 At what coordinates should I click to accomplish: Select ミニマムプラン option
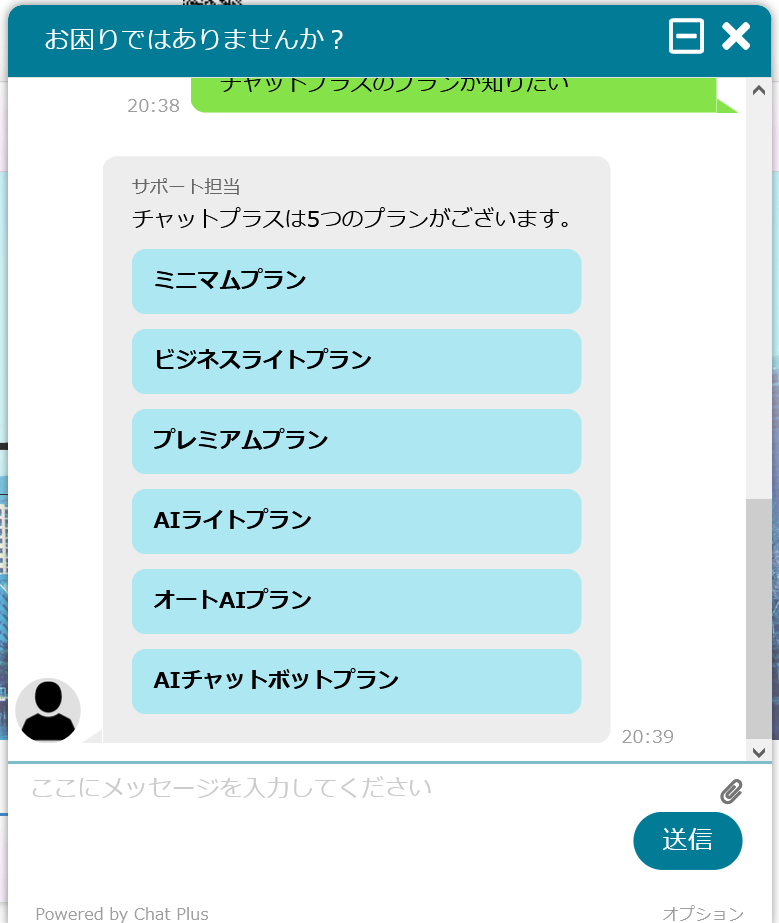pyautogui.click(x=356, y=281)
